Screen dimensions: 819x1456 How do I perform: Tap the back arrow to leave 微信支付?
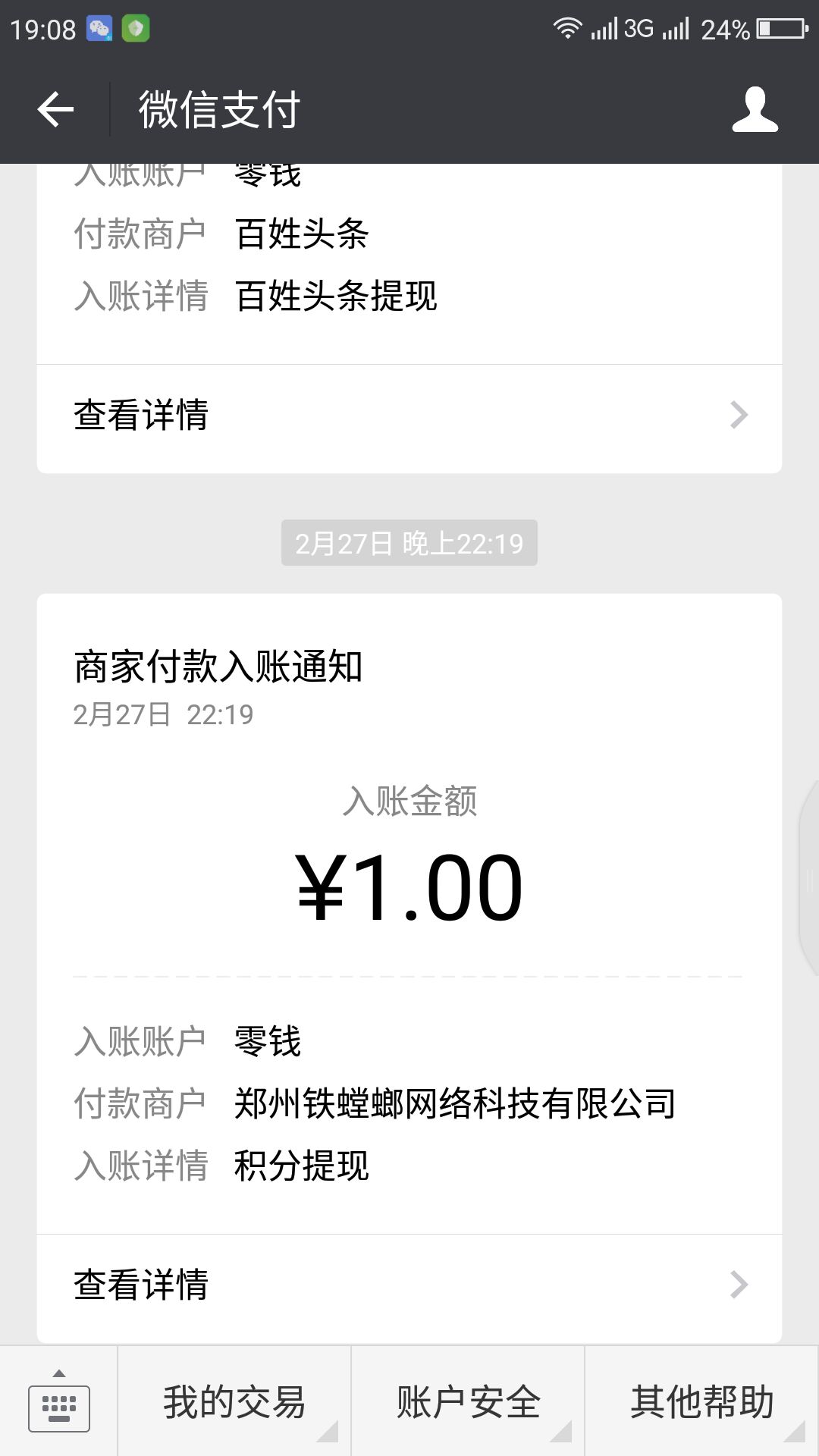pyautogui.click(x=55, y=109)
